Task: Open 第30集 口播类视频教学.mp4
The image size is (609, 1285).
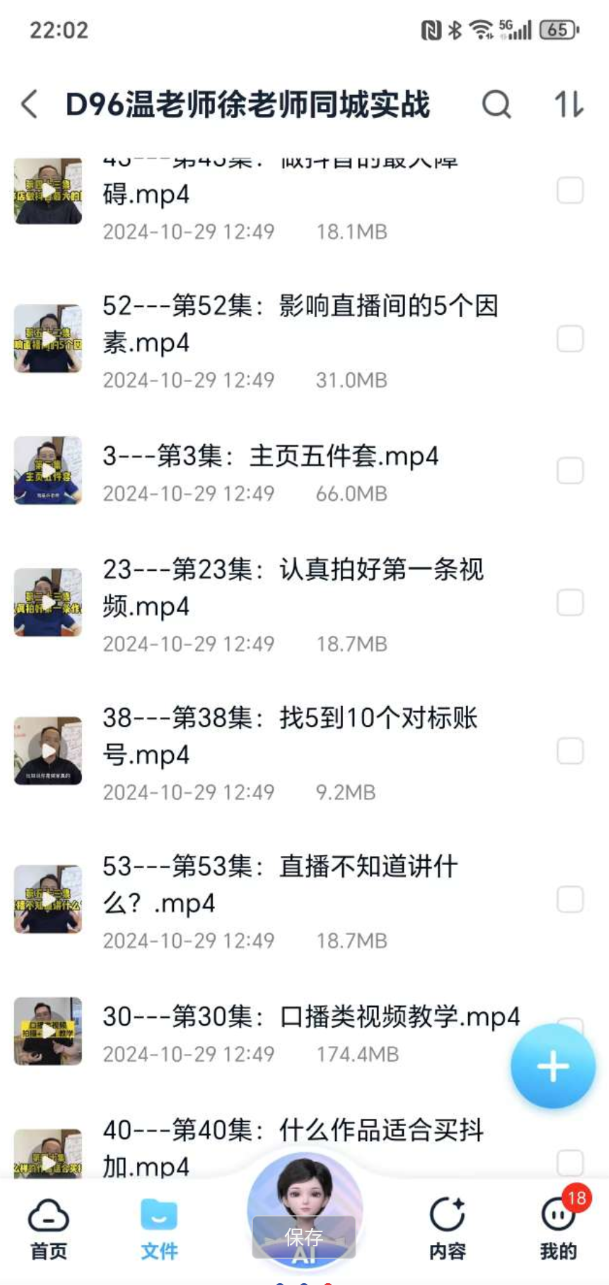Action: (x=310, y=1017)
